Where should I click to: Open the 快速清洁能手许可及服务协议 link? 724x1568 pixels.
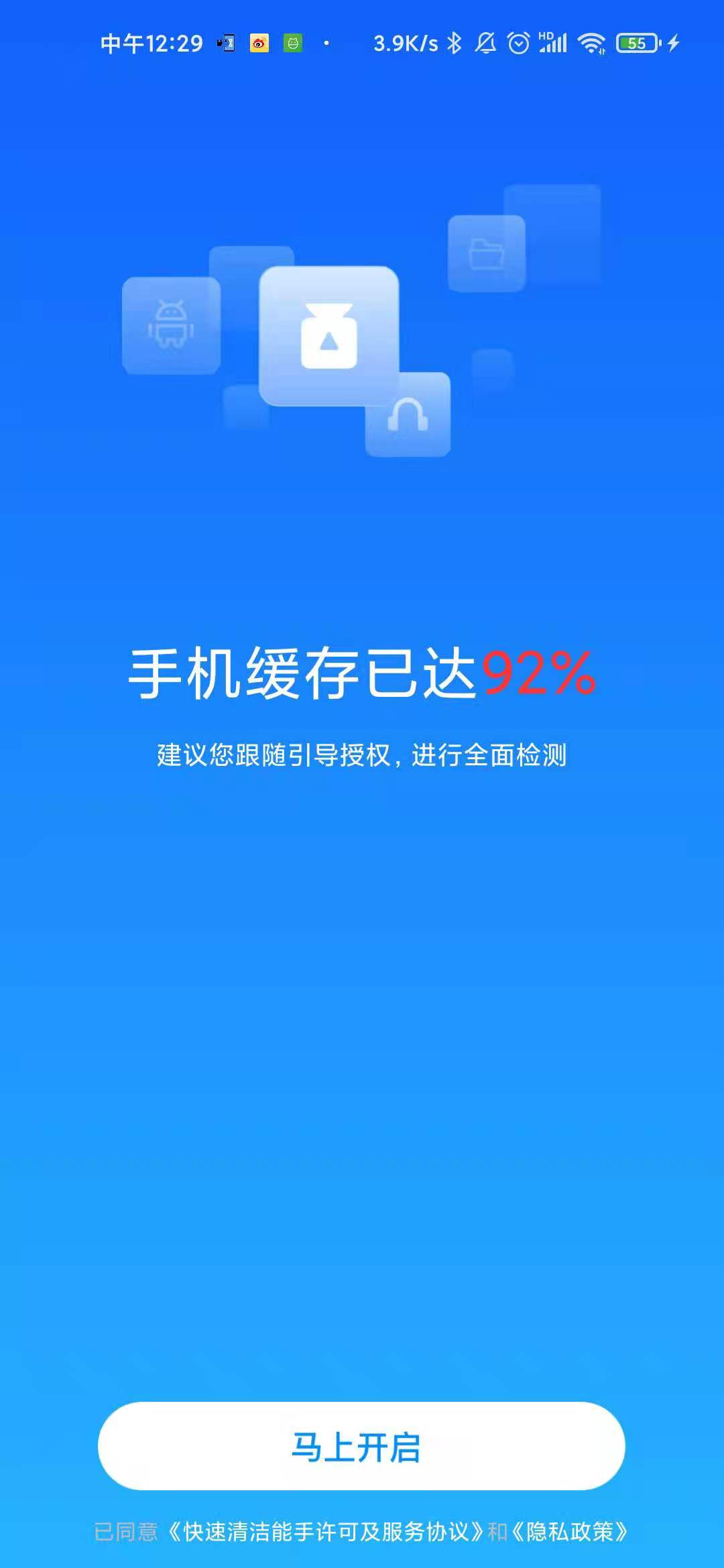click(x=325, y=1531)
